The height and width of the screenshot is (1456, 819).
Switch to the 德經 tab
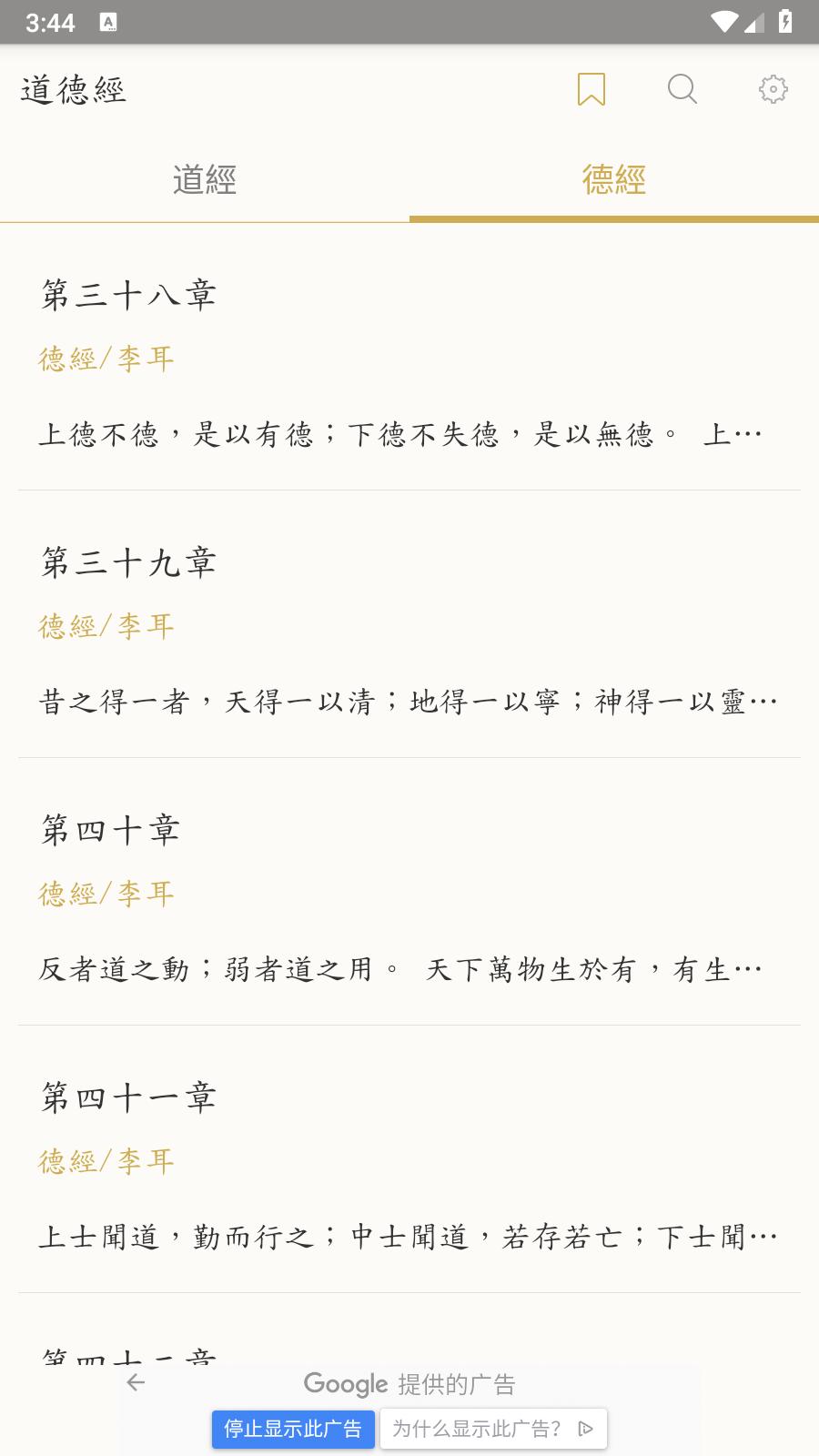pyautogui.click(x=613, y=181)
